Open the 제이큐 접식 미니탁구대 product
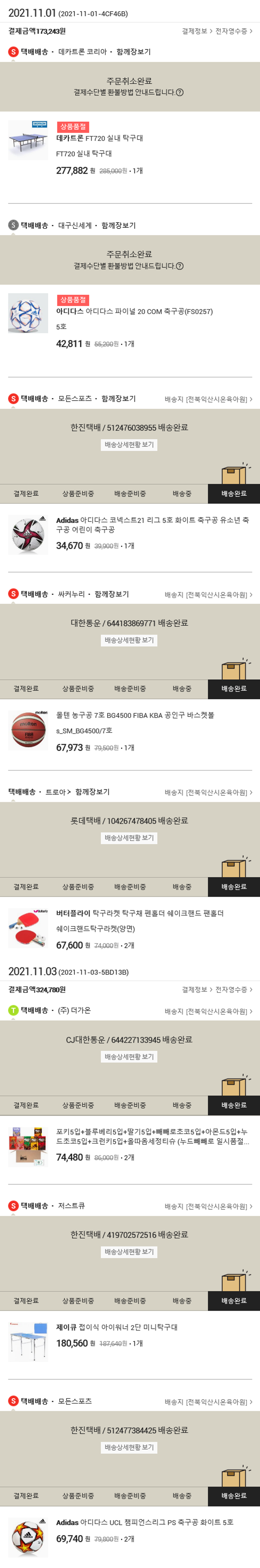 click(116, 1327)
